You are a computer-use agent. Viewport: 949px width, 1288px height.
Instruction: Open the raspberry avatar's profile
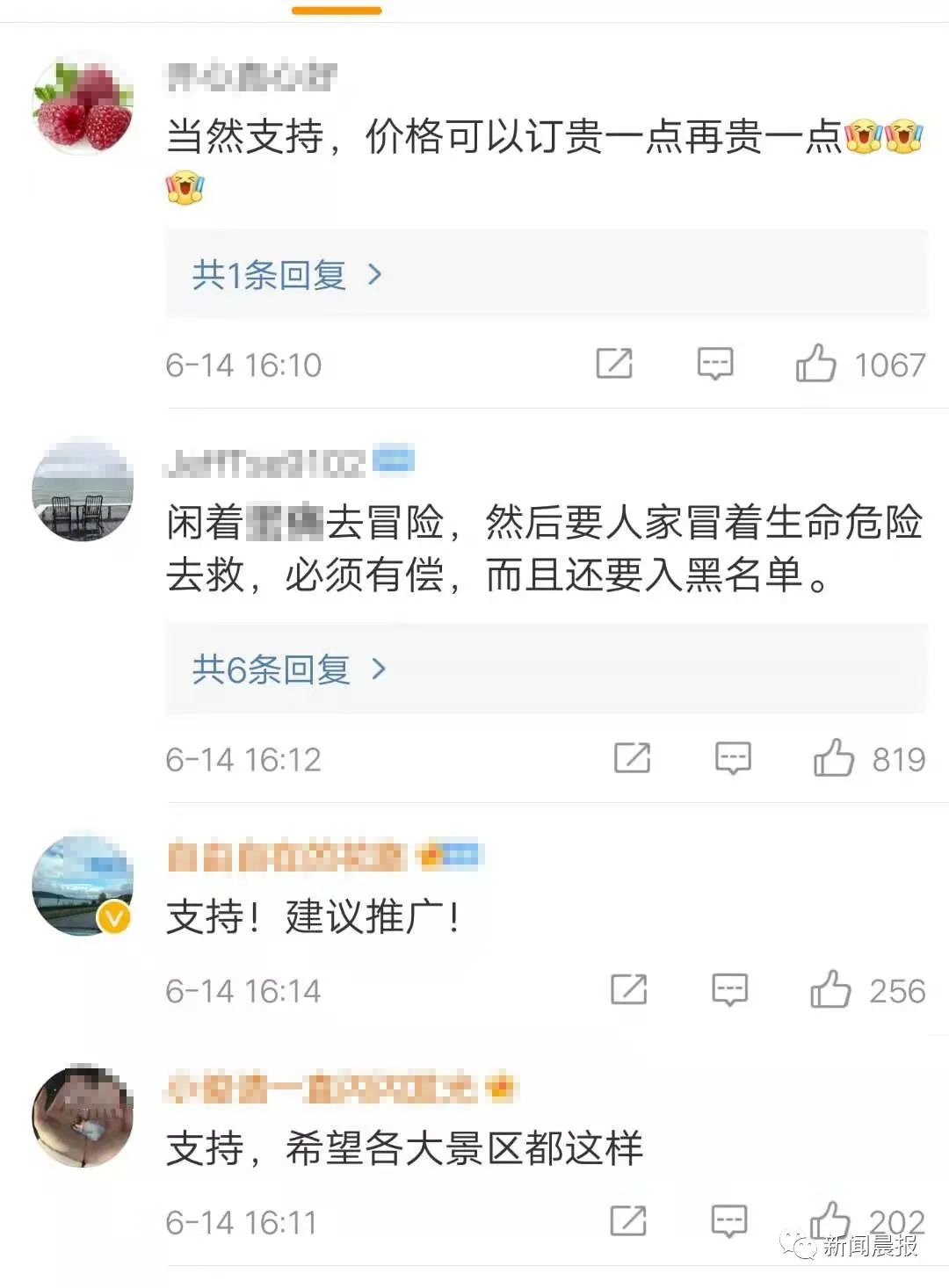click(x=83, y=107)
